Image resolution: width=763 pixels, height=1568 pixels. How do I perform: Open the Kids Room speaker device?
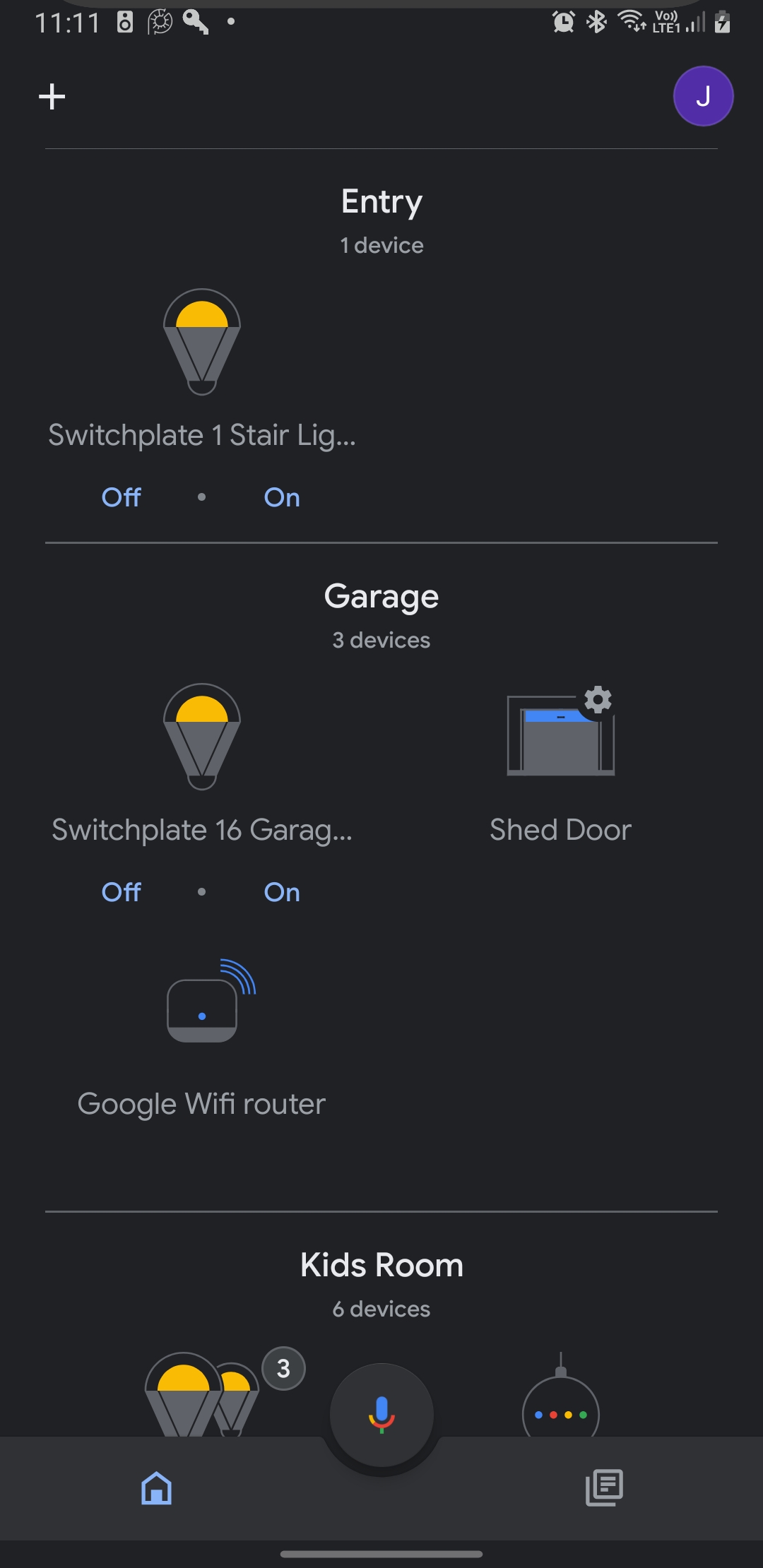tap(560, 1402)
